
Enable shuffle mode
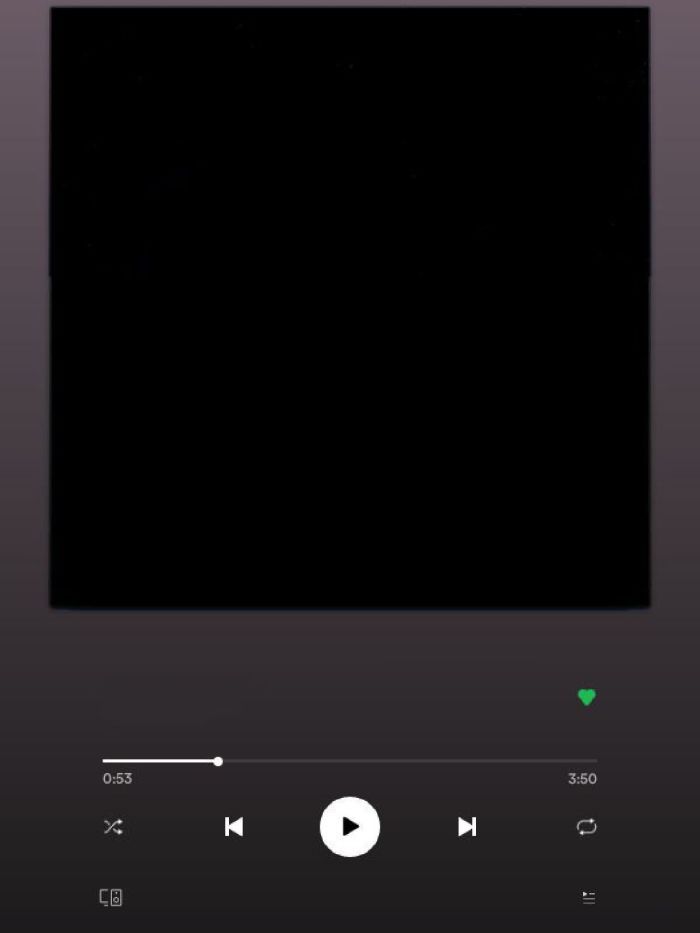point(113,827)
